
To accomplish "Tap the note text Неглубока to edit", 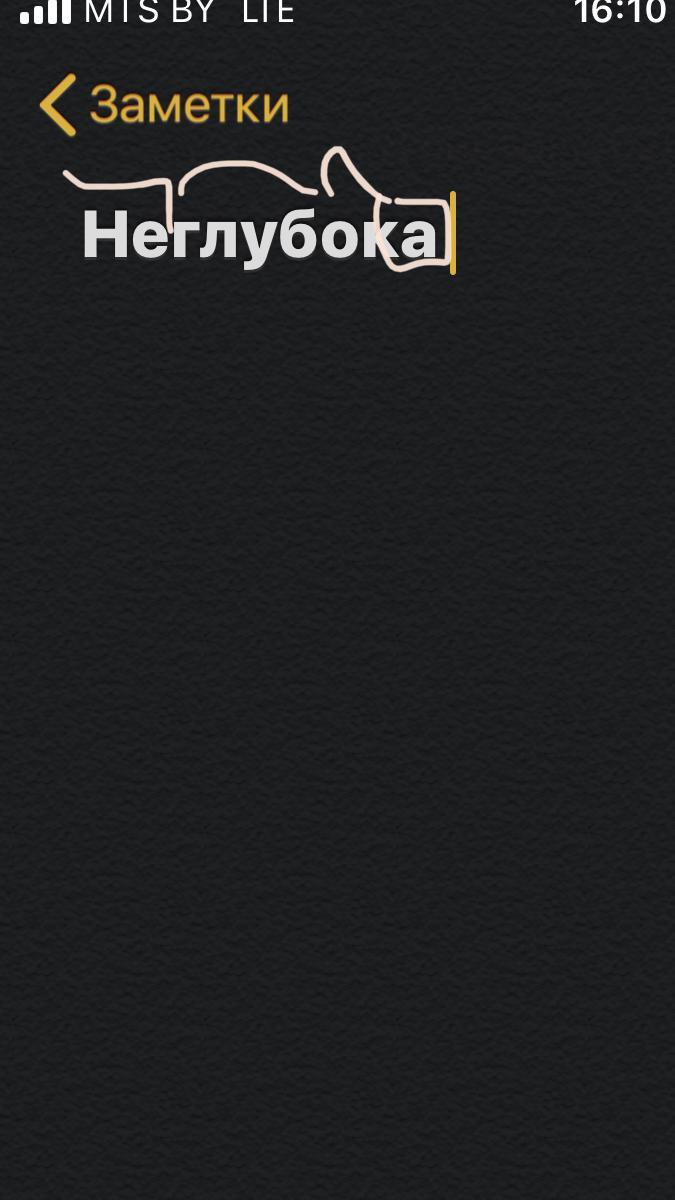I will point(260,237).
